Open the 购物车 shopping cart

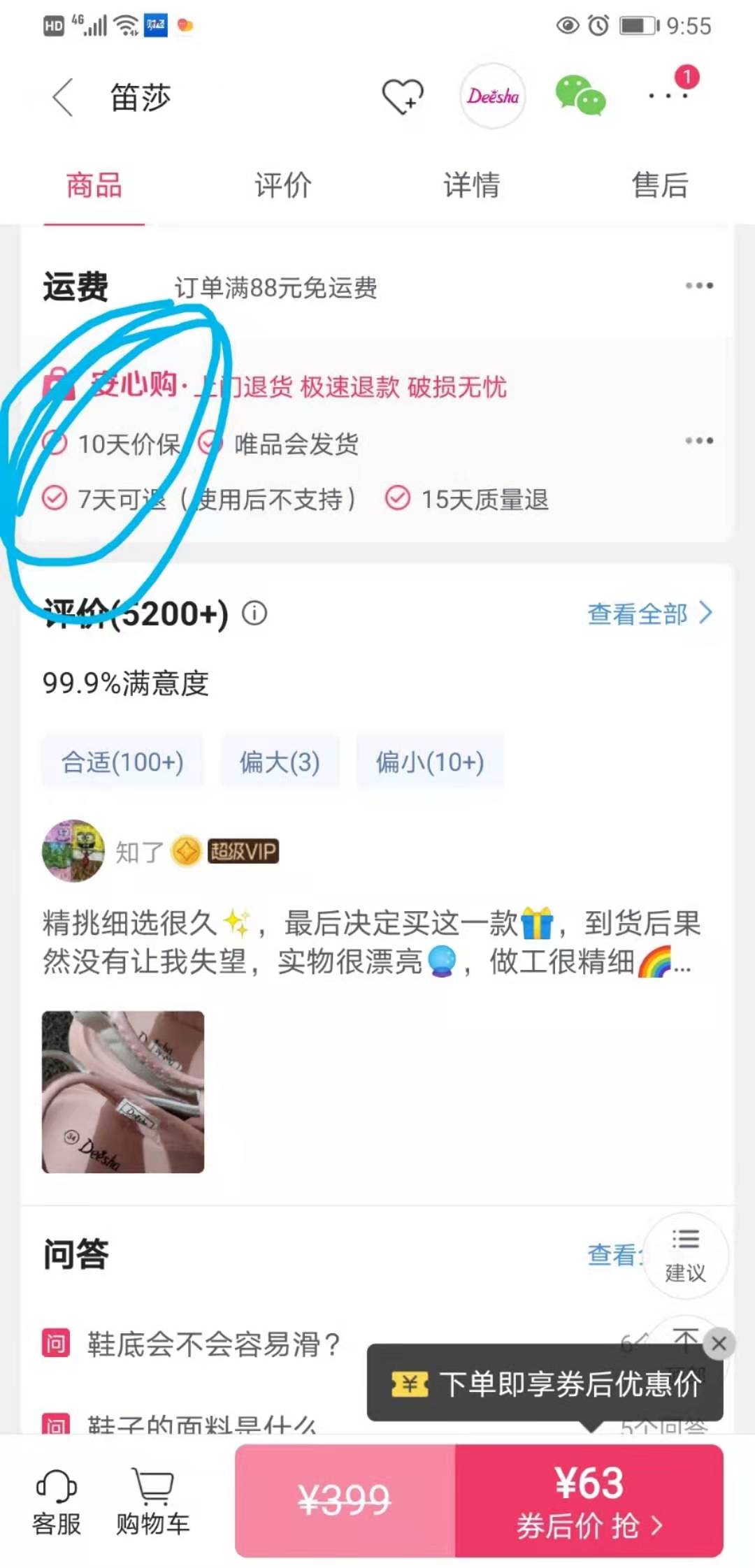click(x=152, y=1501)
